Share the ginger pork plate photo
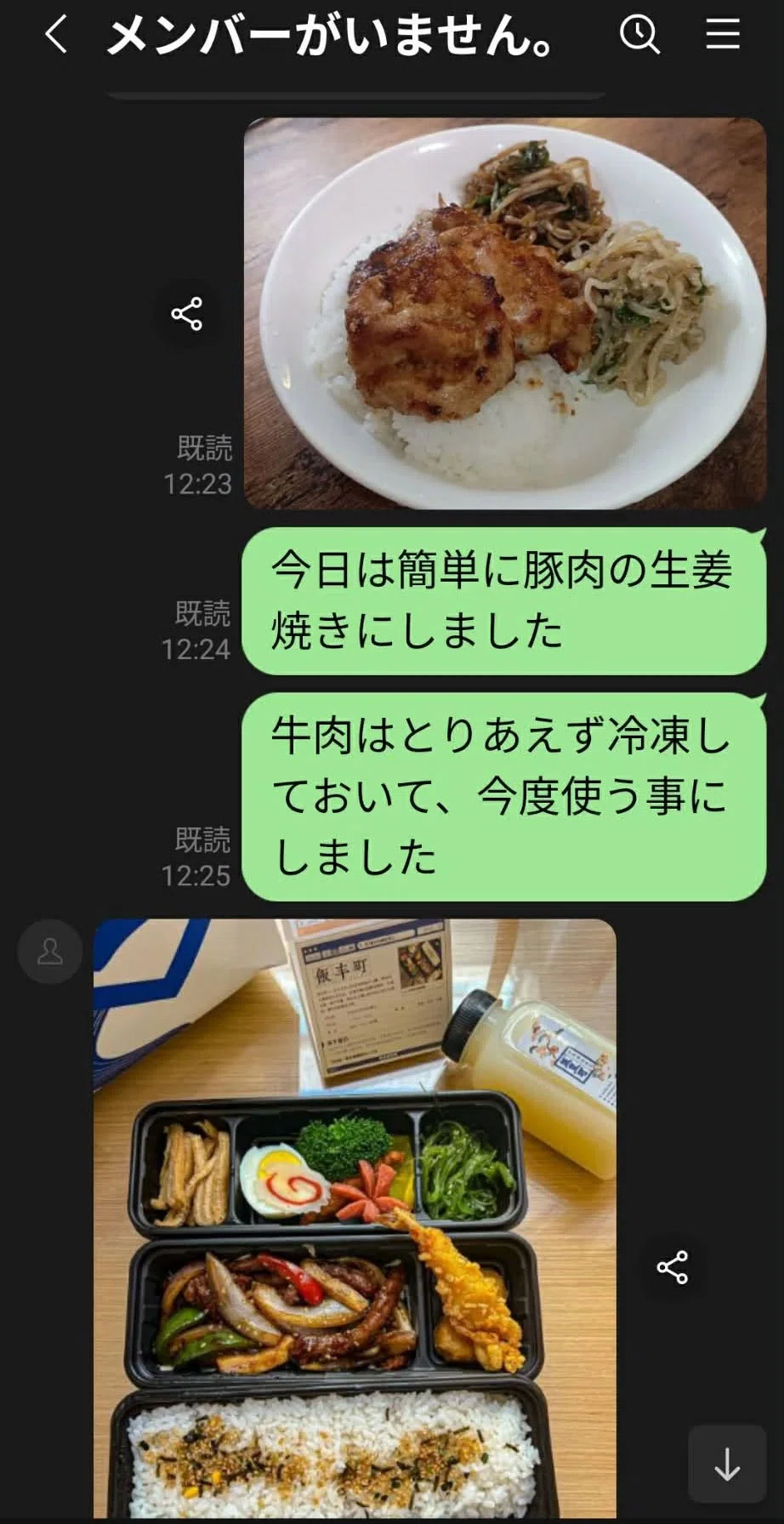The height and width of the screenshot is (1524, 784). pos(187,314)
